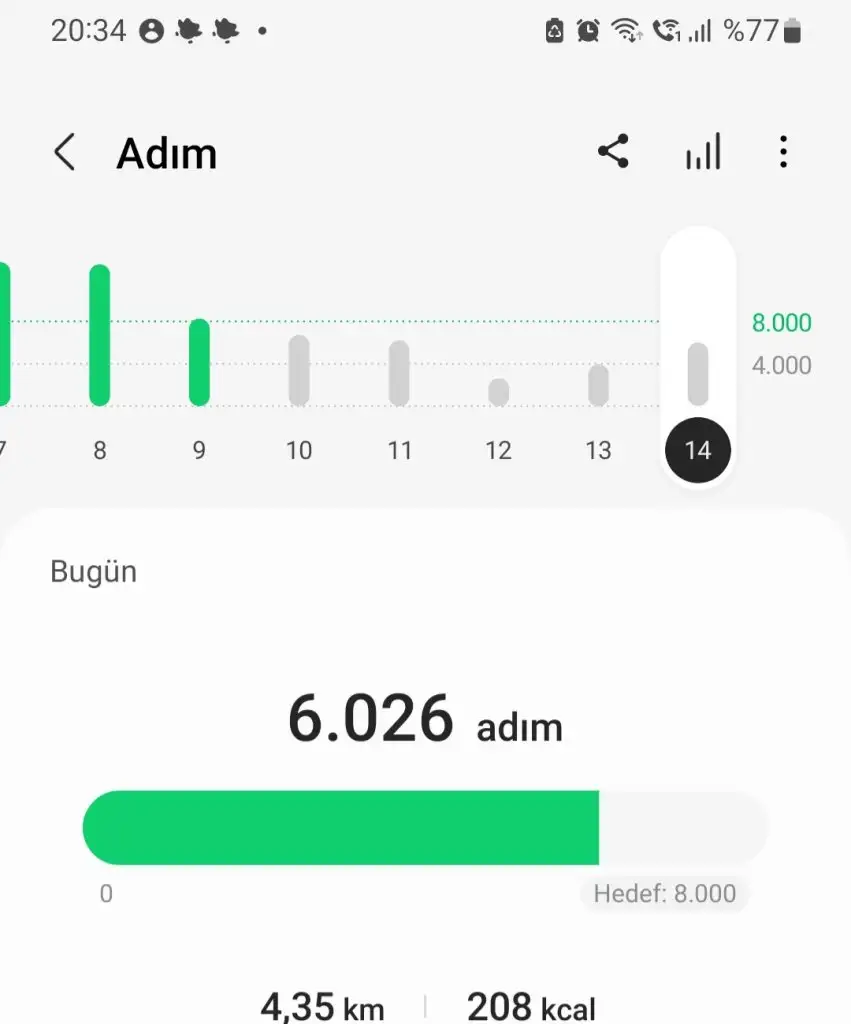This screenshot has height=1024, width=851.
Task: Share the step count
Action: 613,152
